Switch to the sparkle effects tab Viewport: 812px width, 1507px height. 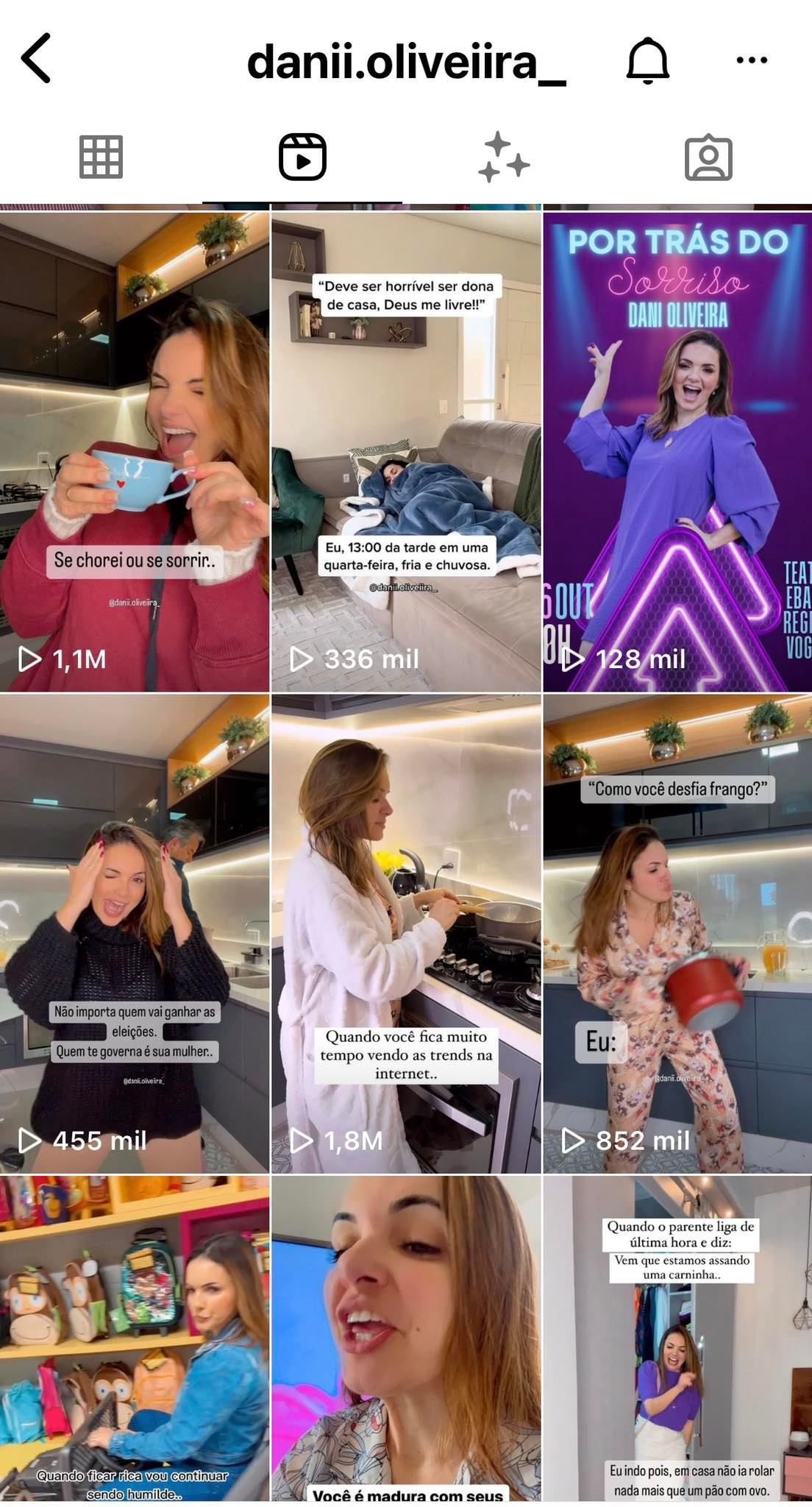click(504, 157)
